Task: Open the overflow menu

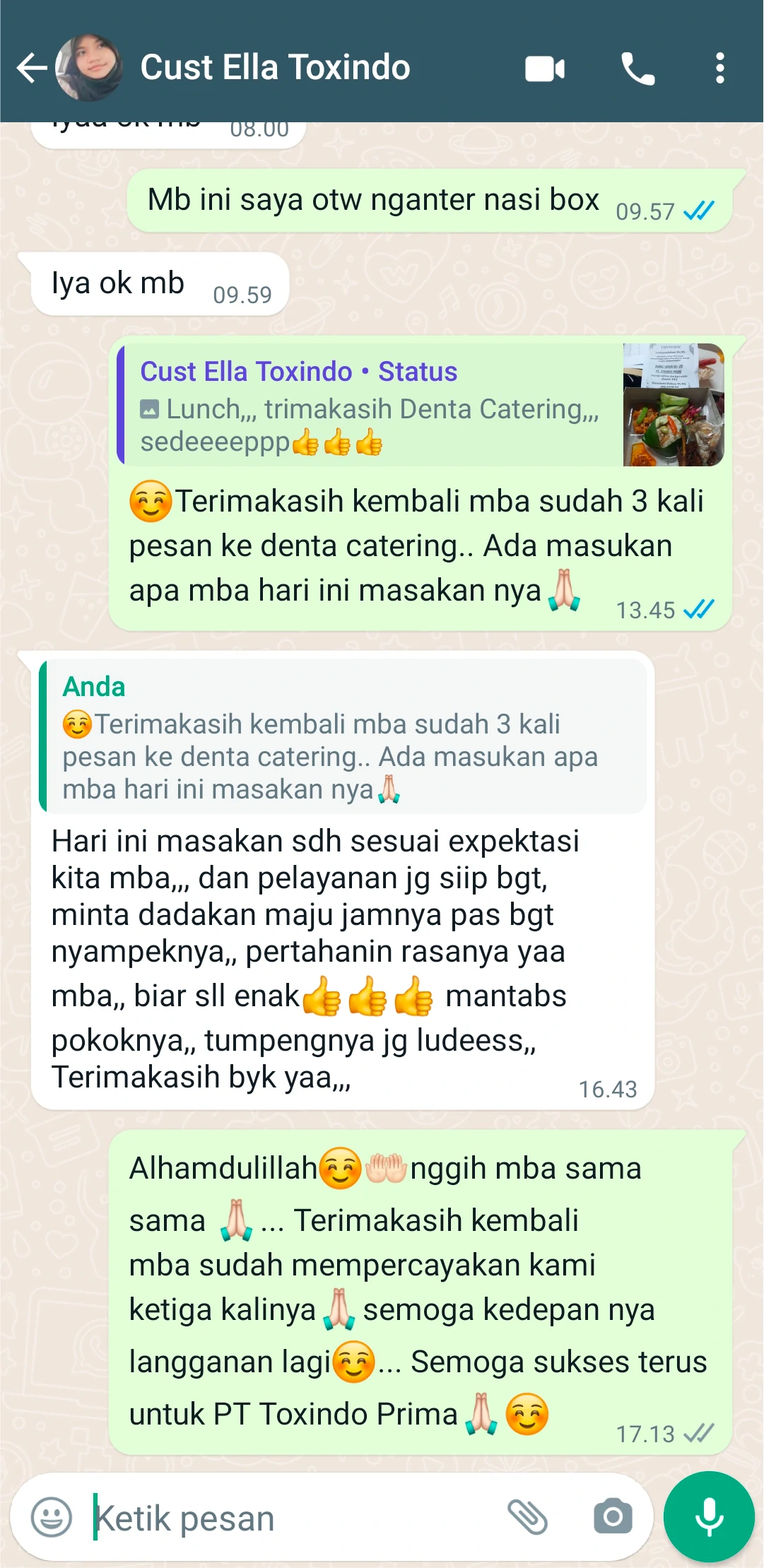Action: [x=719, y=69]
